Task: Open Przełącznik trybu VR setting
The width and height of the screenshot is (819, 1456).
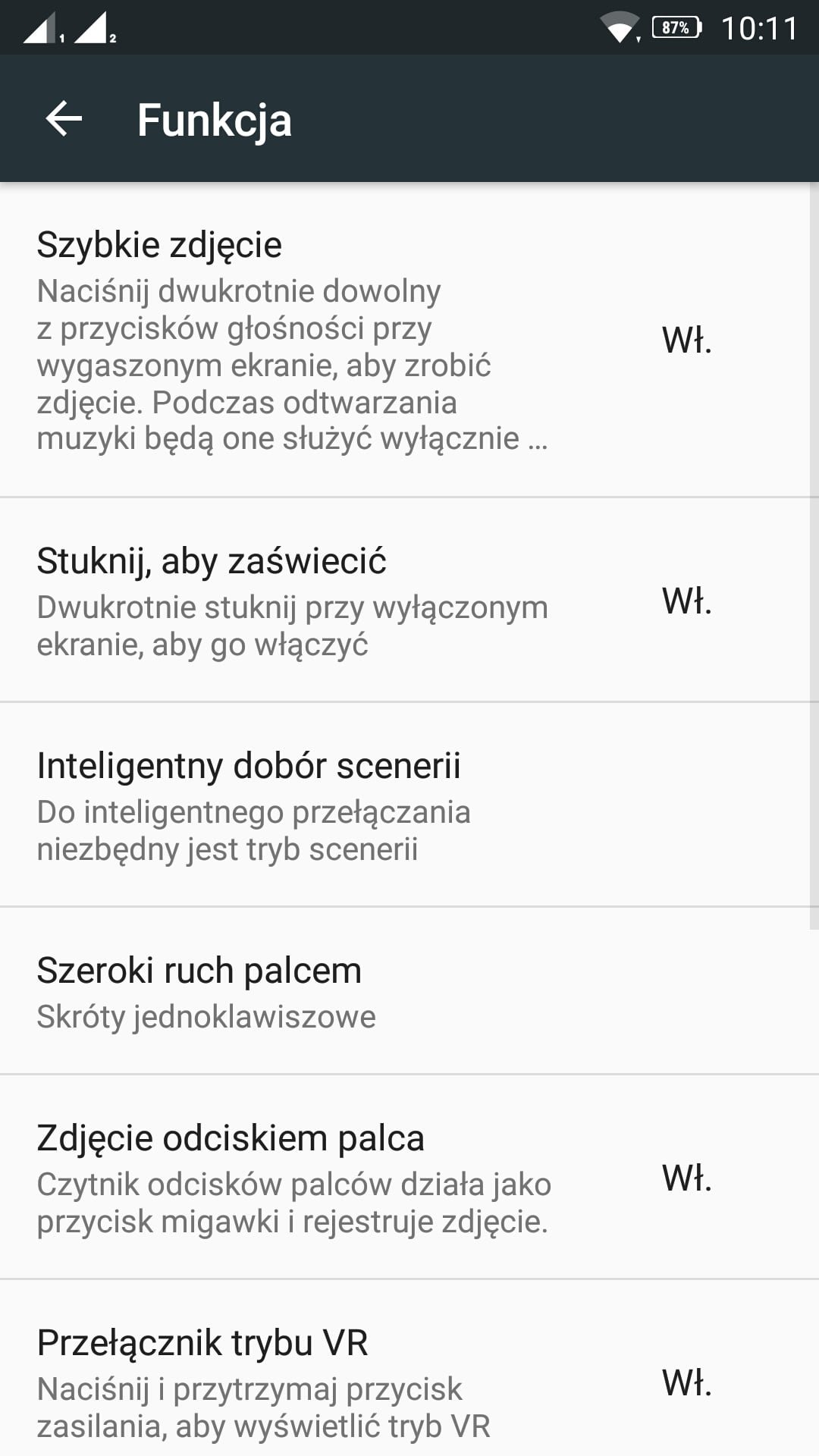Action: coord(409,1369)
